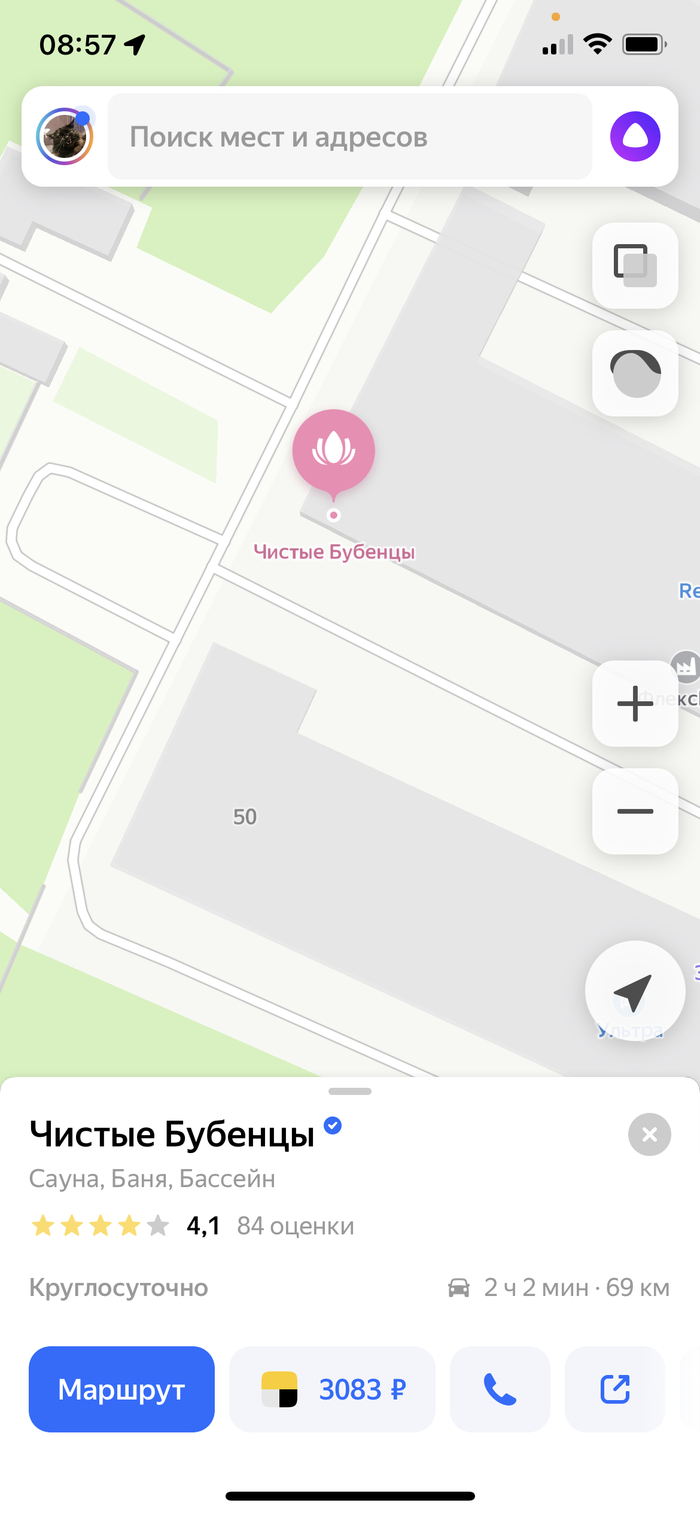Open the profile avatar
The image size is (700, 1515).
[65, 137]
